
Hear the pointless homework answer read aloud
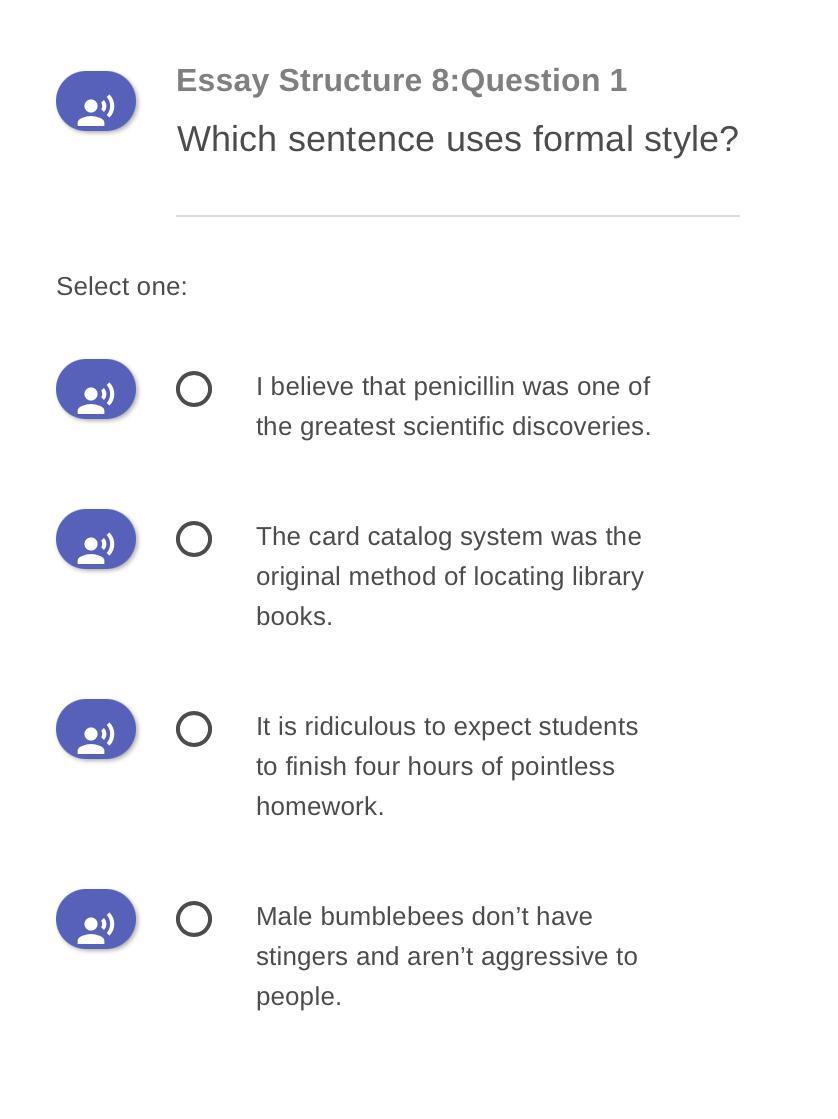pos(96,729)
